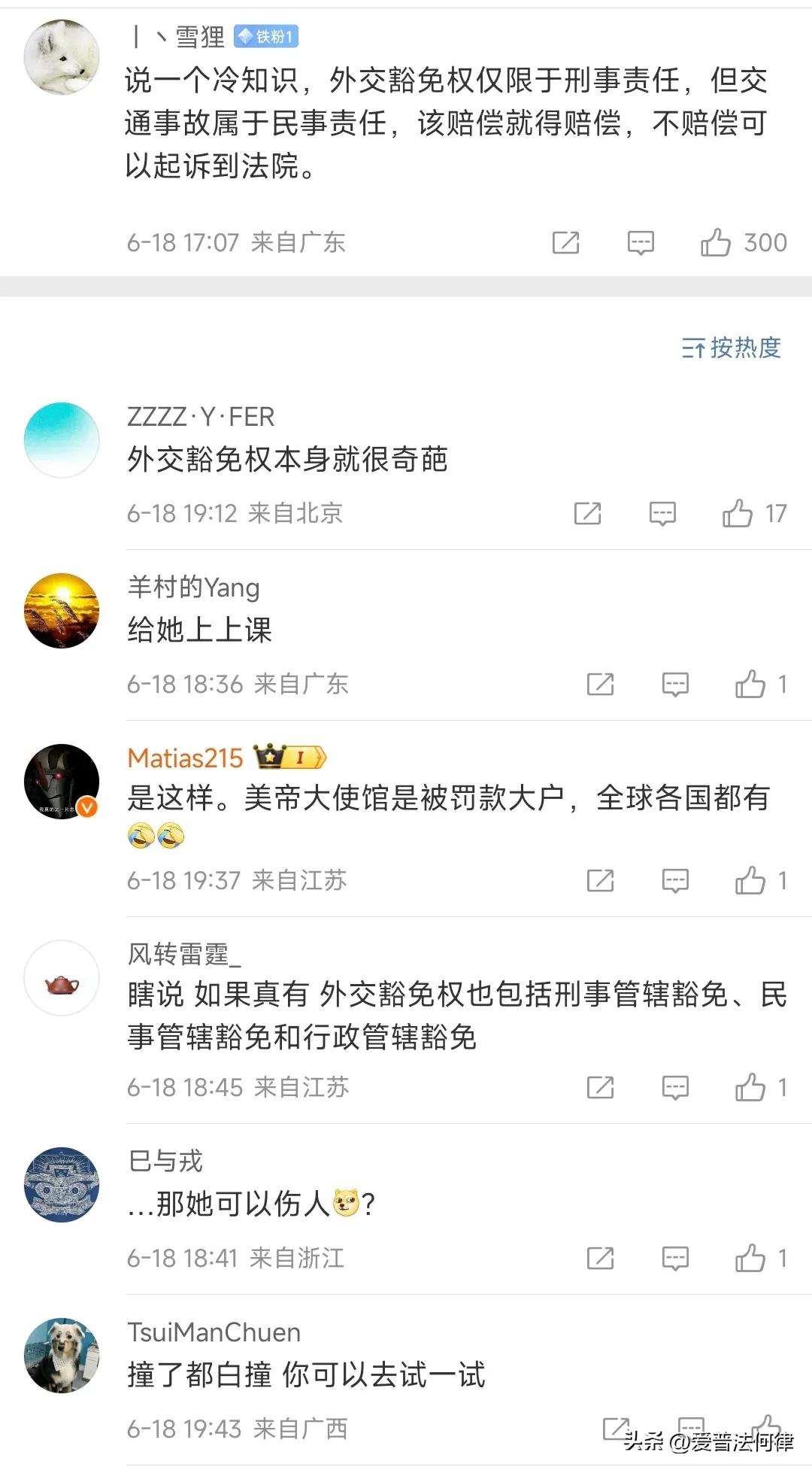Open TsuiManChuen's profile avatar
Image resolution: width=812 pixels, height=1470 pixels.
pos(62,1355)
